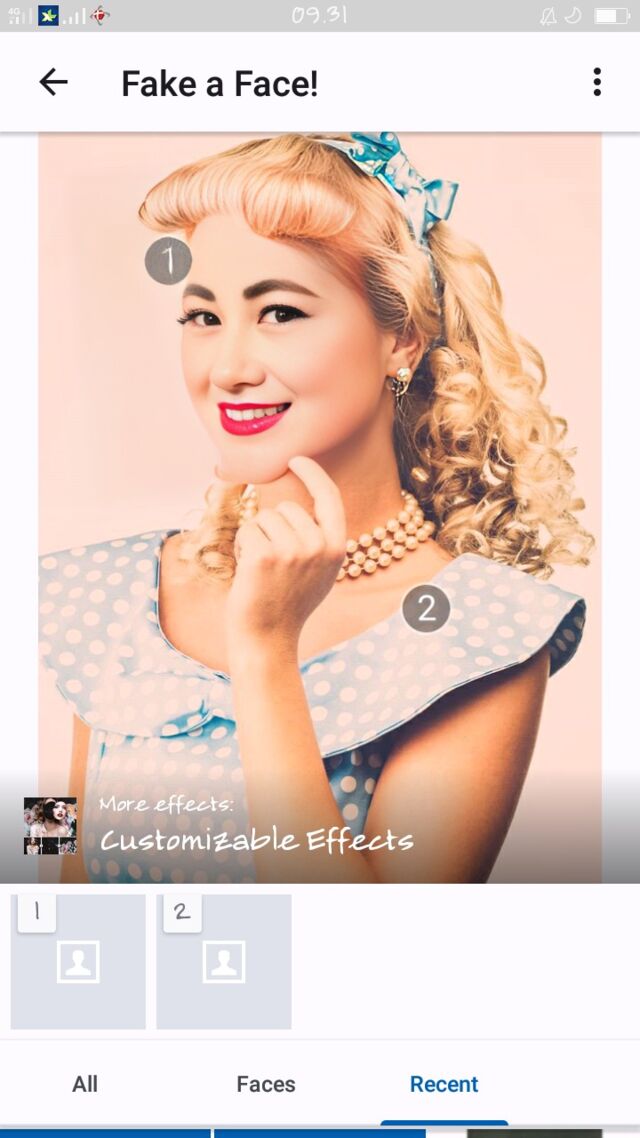Switch to the Faces tab
Viewport: 640px width, 1138px height.
(266, 1084)
